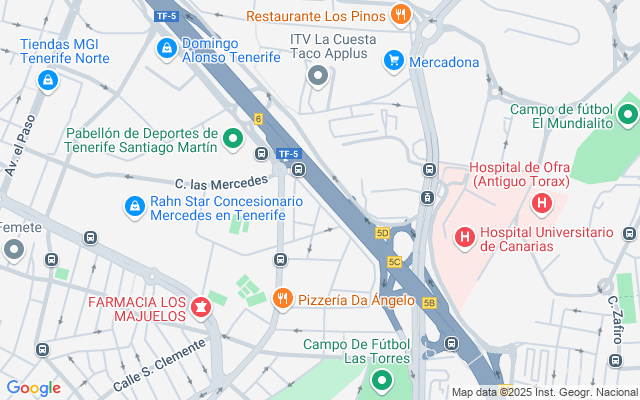
Task: Tap the Pizzería Da Angelo restaurant pin
Action: click(283, 299)
